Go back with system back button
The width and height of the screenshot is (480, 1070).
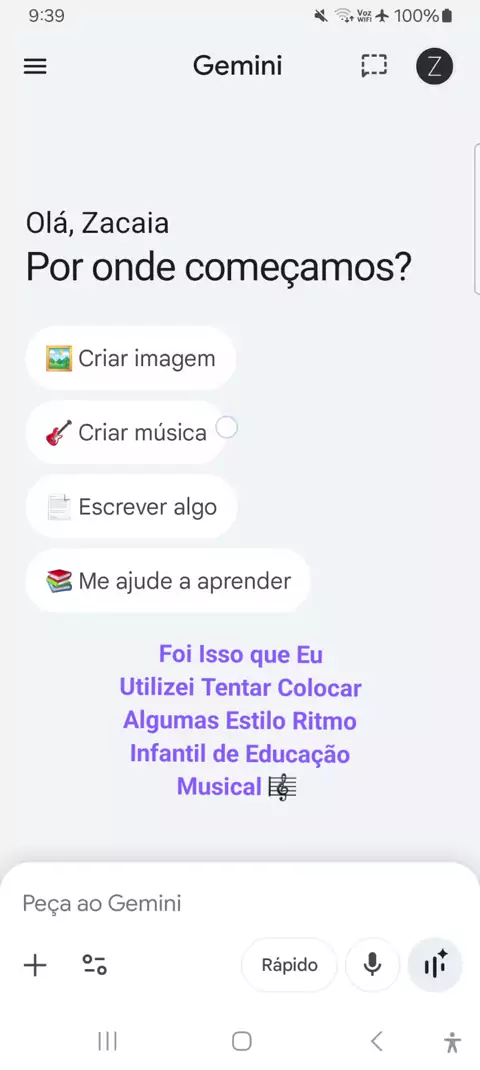pos(376,1041)
